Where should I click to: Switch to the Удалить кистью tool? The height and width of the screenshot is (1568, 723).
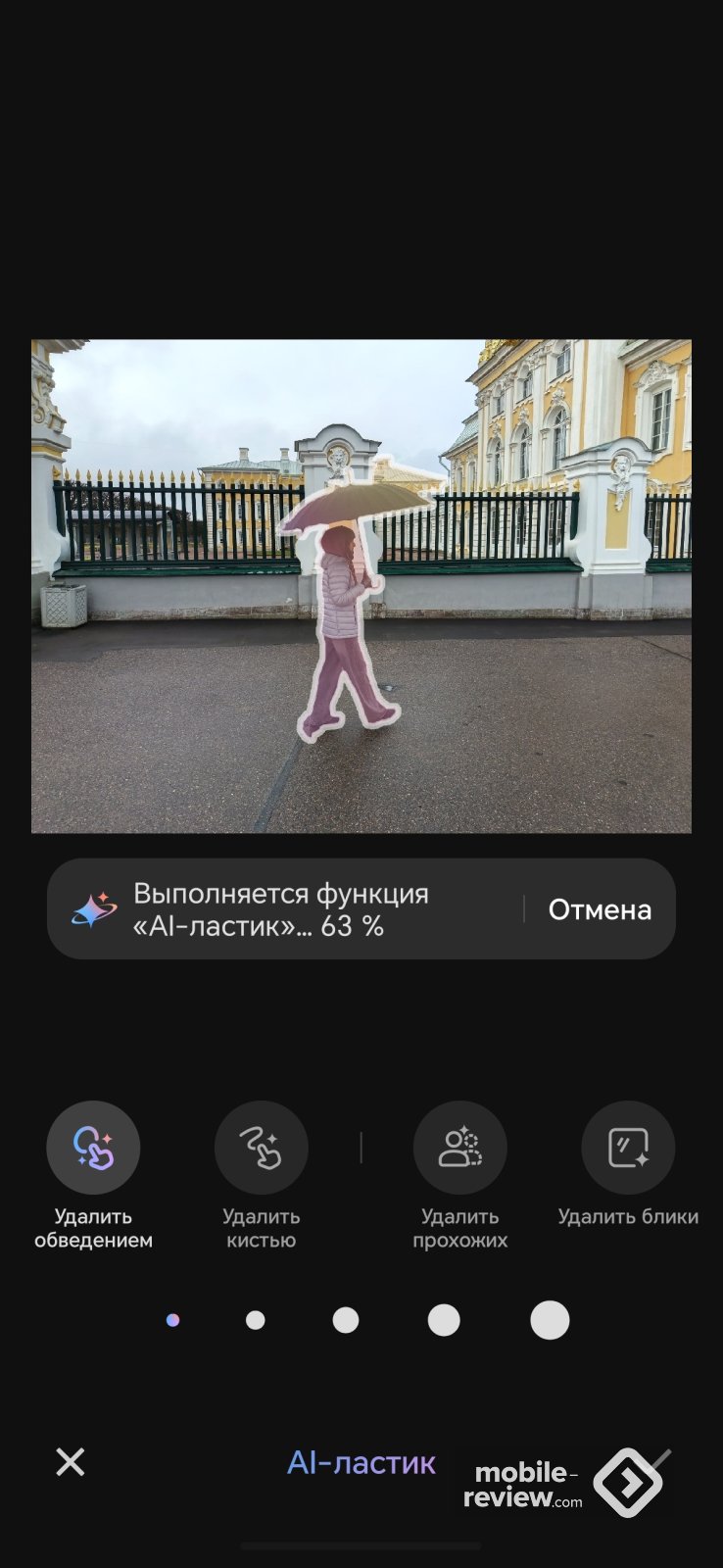(261, 1148)
